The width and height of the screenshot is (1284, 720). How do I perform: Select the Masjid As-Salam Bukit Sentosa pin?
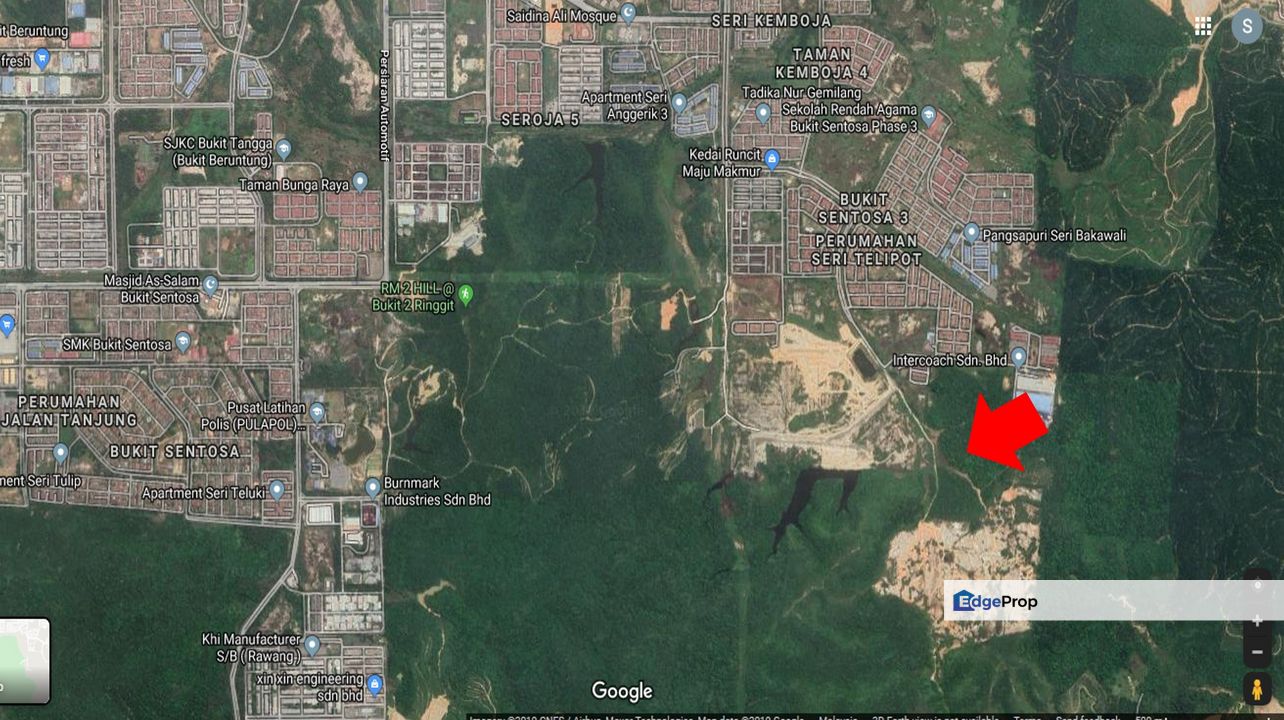tap(210, 285)
